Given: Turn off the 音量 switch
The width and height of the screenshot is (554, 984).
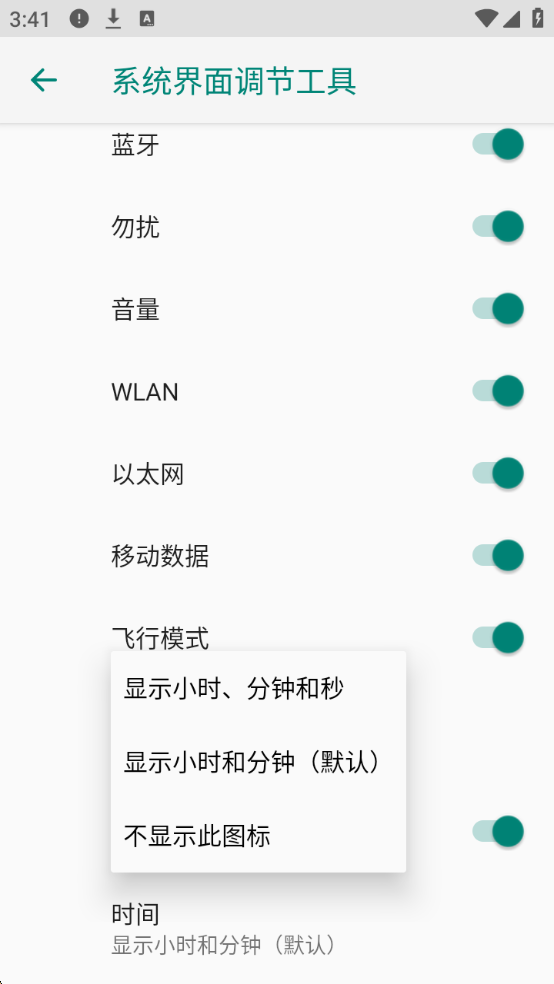Looking at the screenshot, I should coord(498,309).
